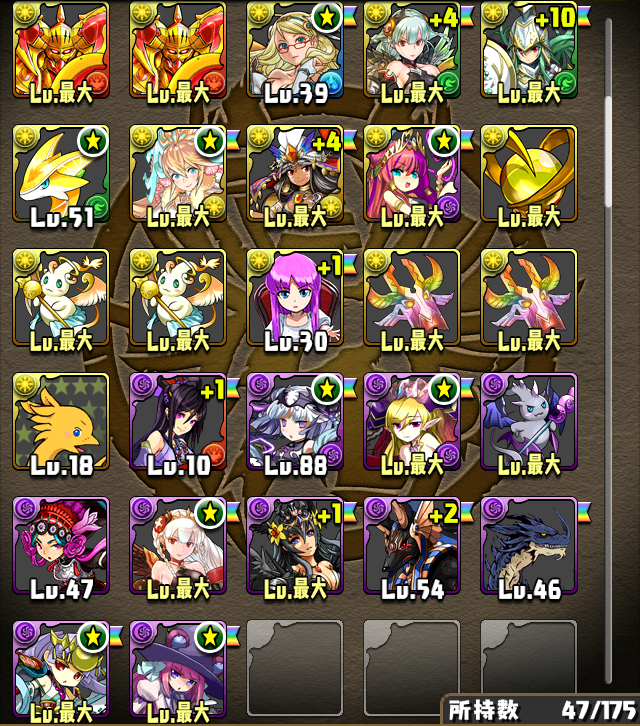
Task: Choose the Lv.51 yellow dragon monster
Action: pyautogui.click(x=60, y=175)
